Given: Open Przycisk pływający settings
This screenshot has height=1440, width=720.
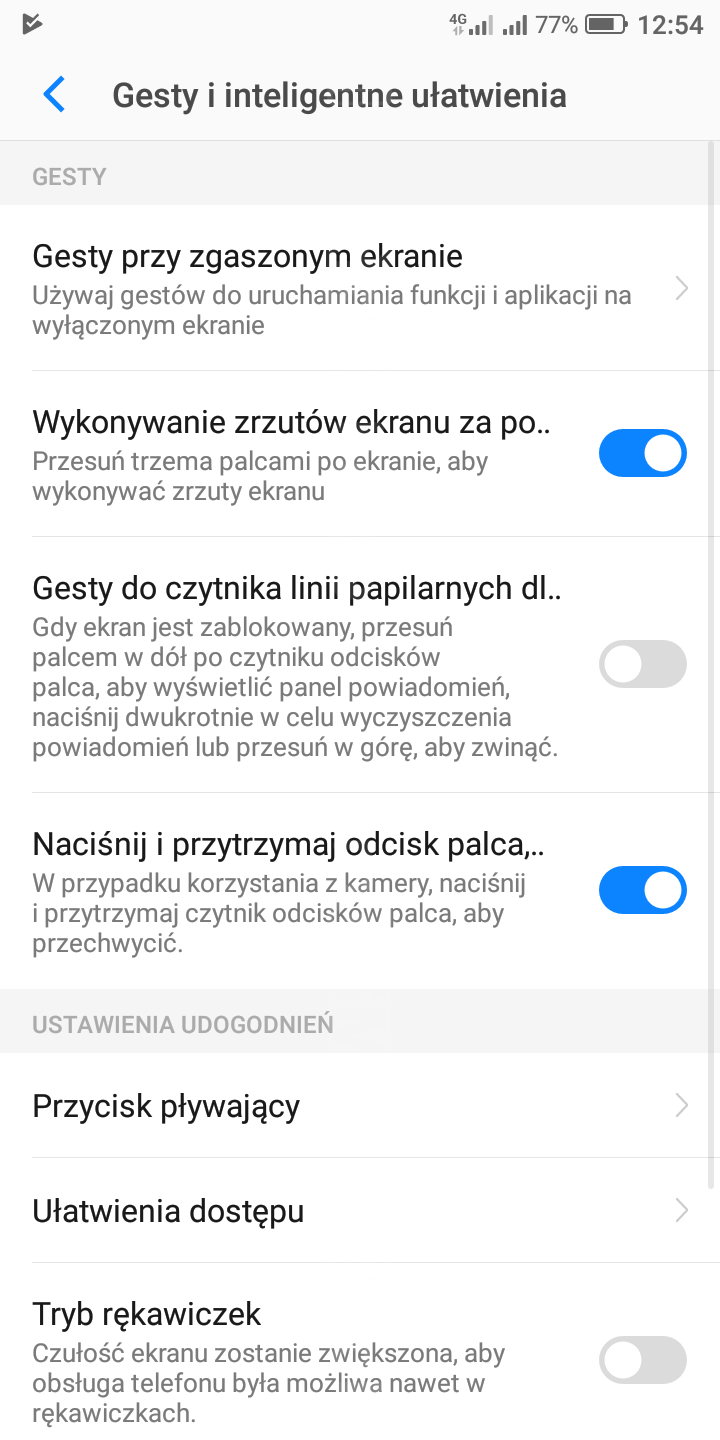Looking at the screenshot, I should coord(360,1106).
